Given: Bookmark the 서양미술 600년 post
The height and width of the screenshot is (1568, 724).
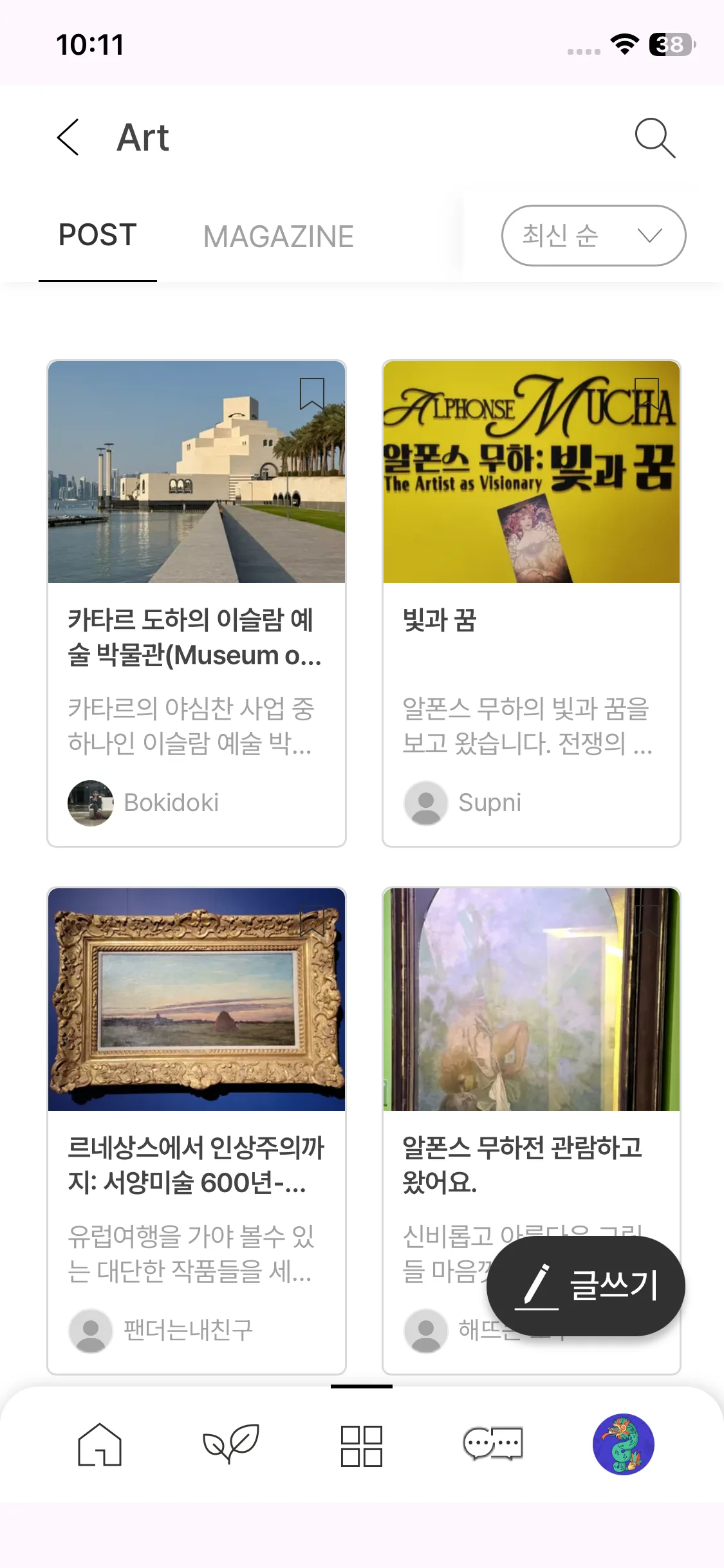Looking at the screenshot, I should [312, 920].
